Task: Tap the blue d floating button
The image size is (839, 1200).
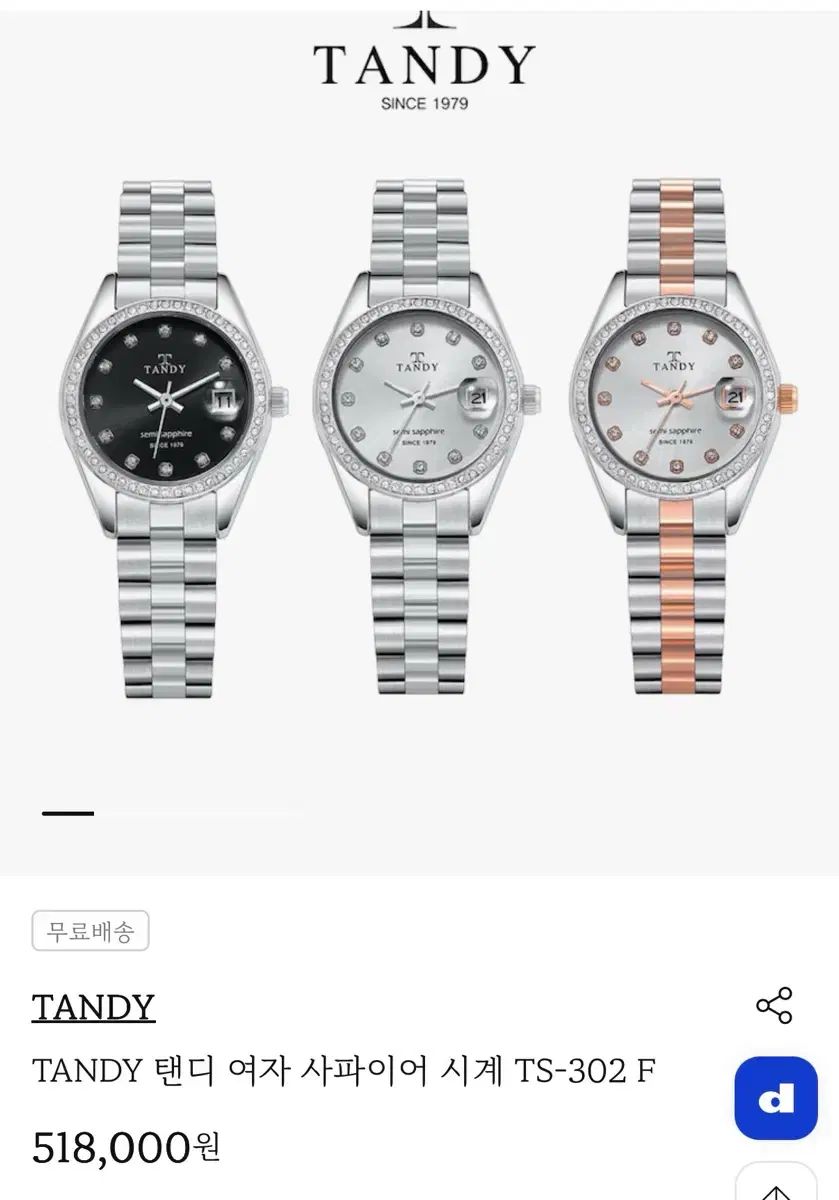Action: pyautogui.click(x=776, y=1098)
